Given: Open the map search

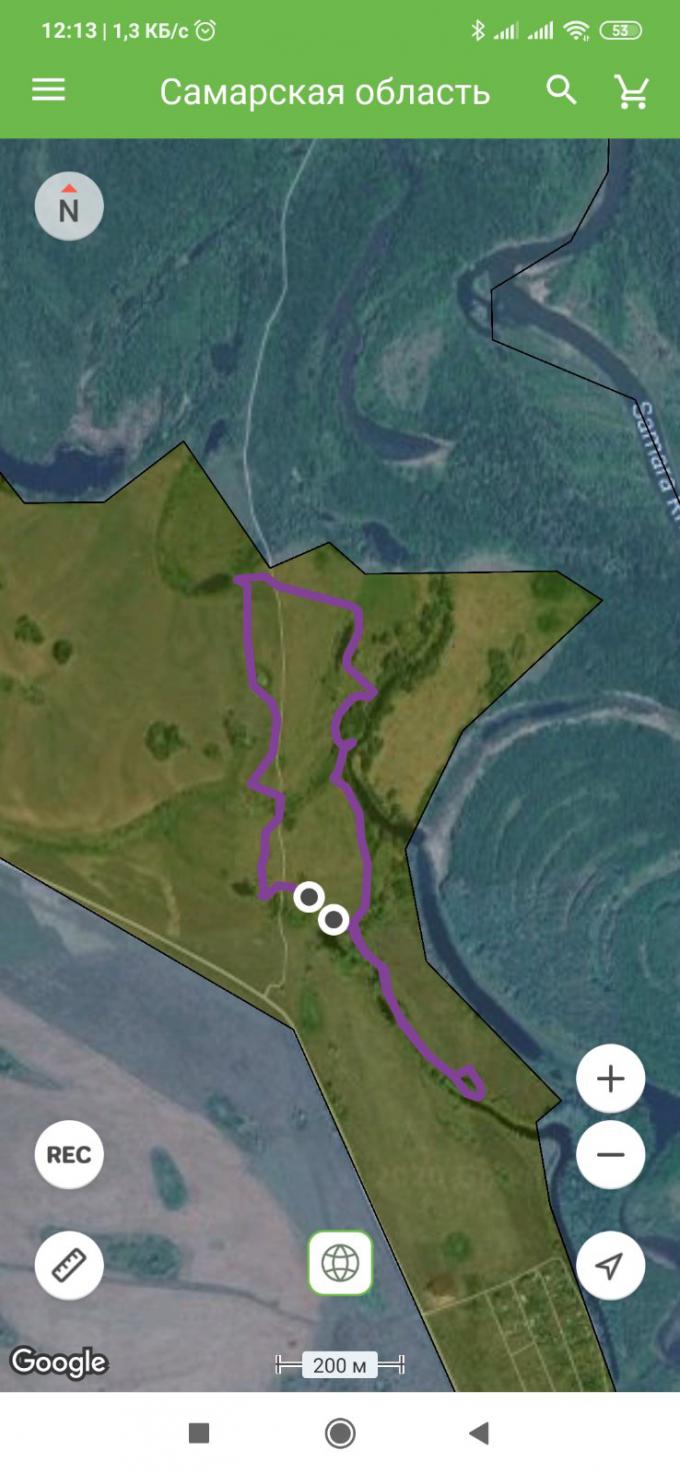Looking at the screenshot, I should click(562, 91).
